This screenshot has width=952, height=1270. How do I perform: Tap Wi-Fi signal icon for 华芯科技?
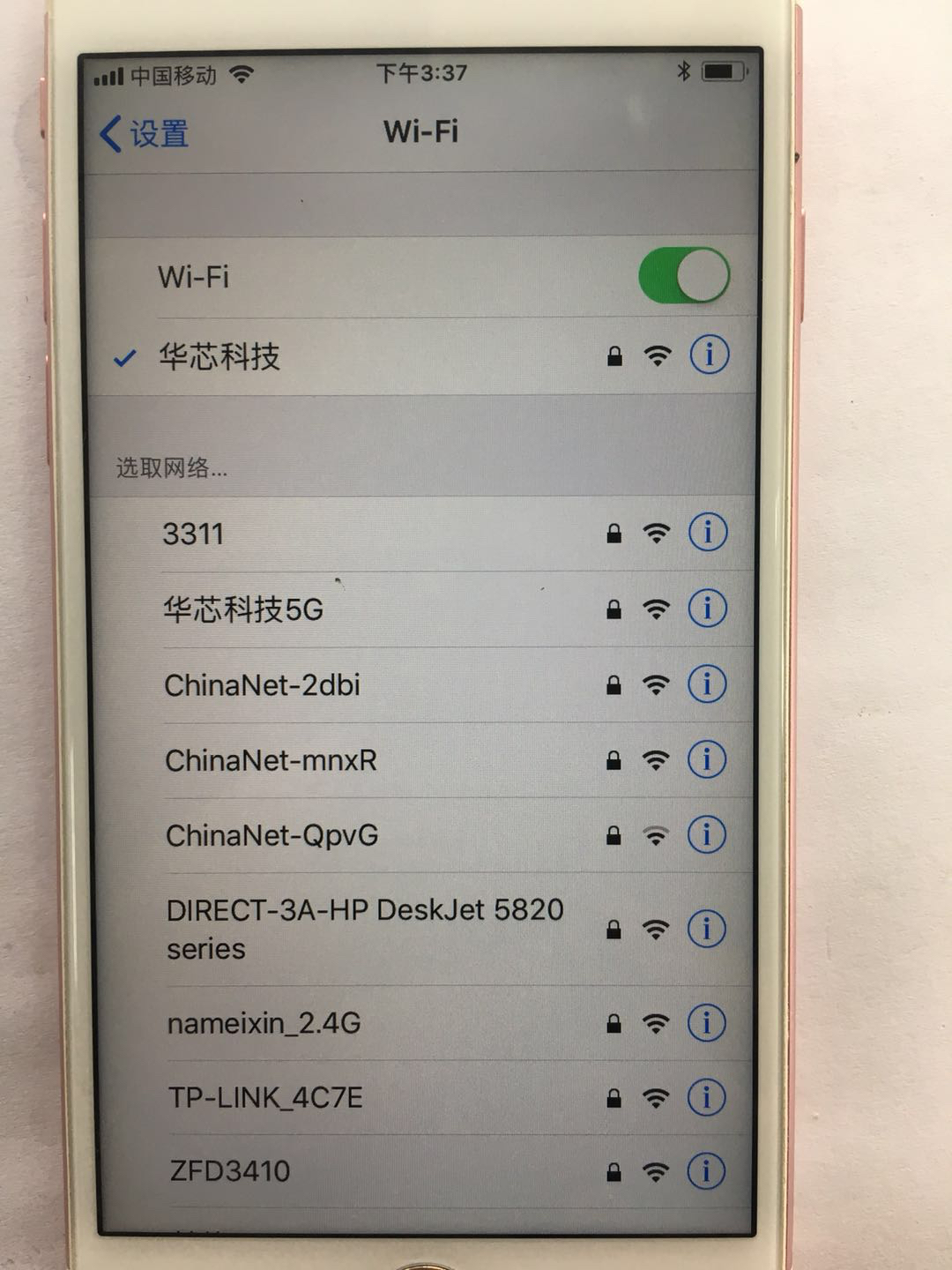(x=657, y=354)
